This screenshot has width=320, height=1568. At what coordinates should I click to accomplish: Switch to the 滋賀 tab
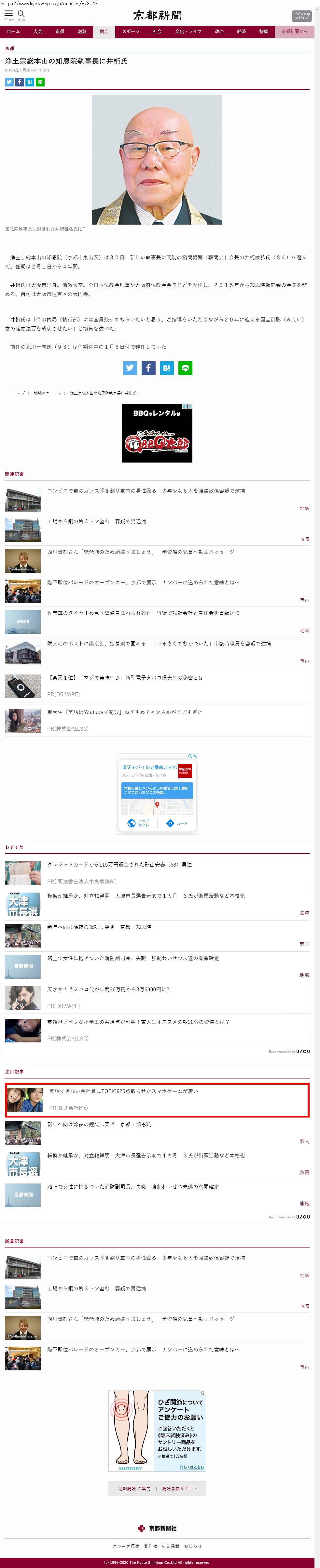click(82, 32)
